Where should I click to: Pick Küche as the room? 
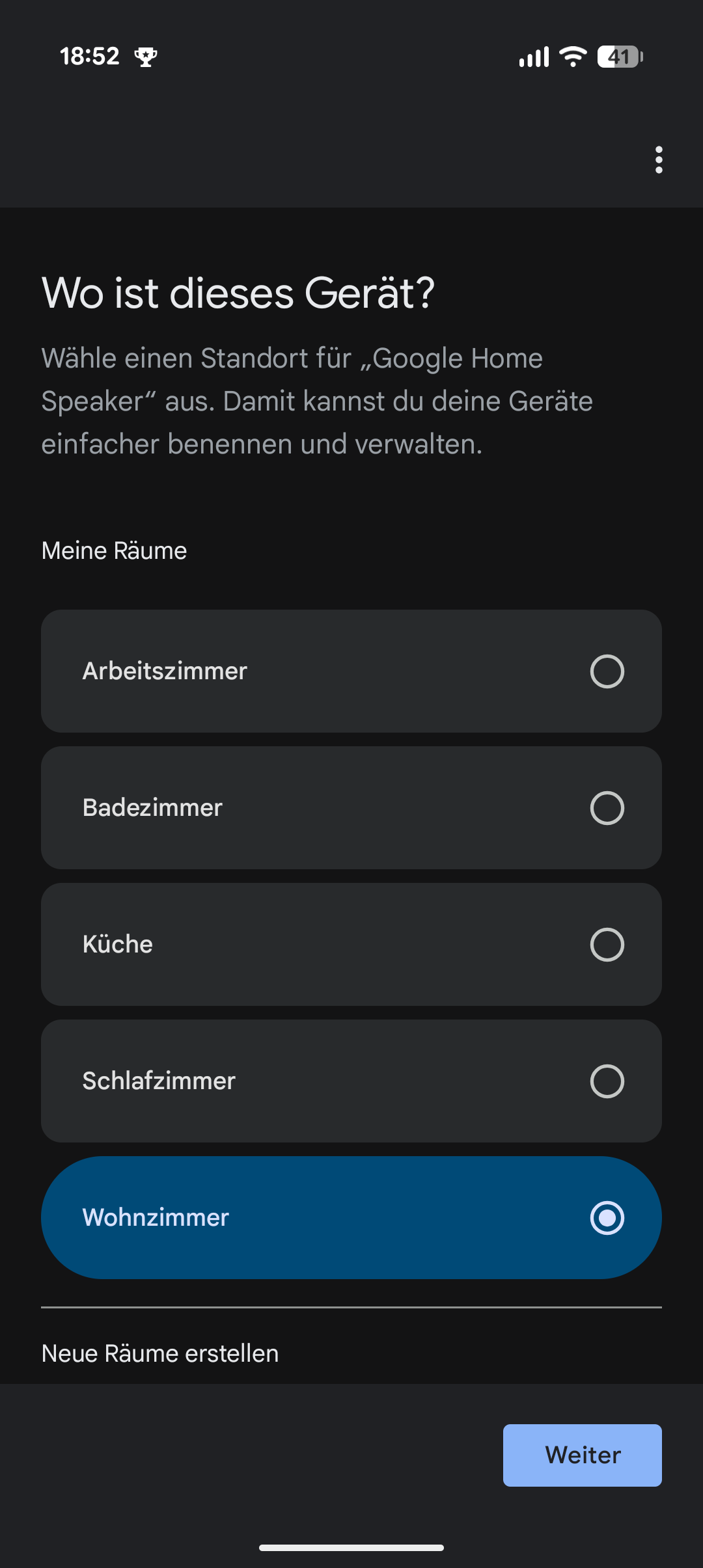point(351,944)
